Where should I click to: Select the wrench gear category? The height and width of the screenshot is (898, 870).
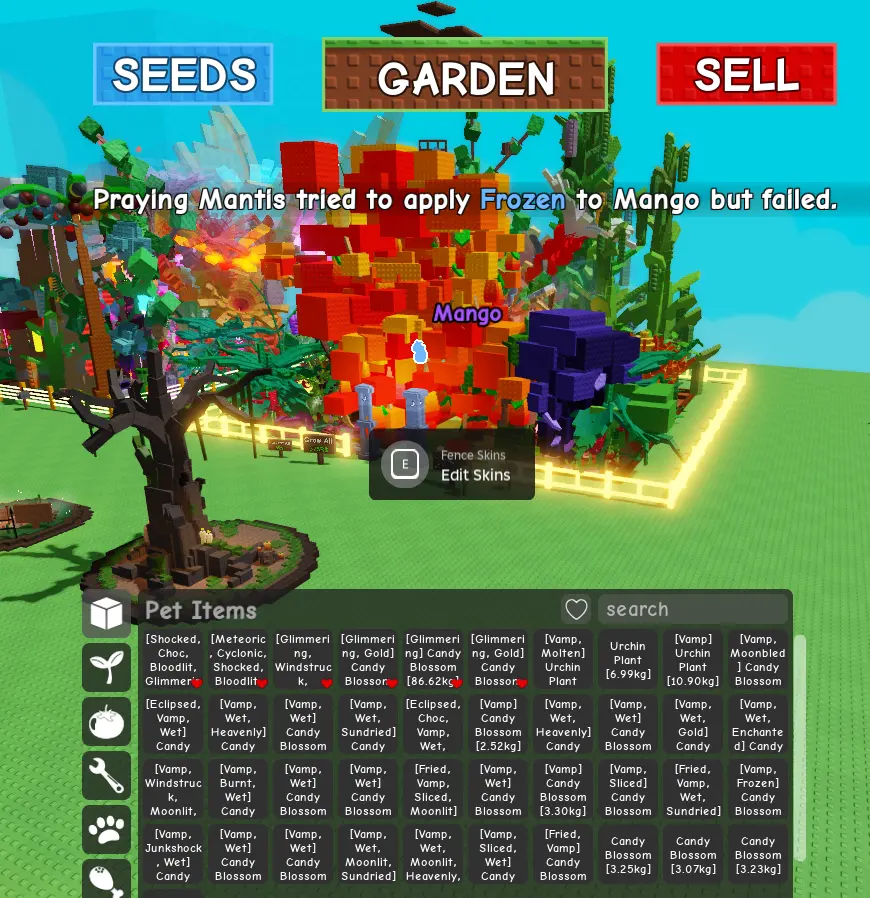tap(106, 775)
